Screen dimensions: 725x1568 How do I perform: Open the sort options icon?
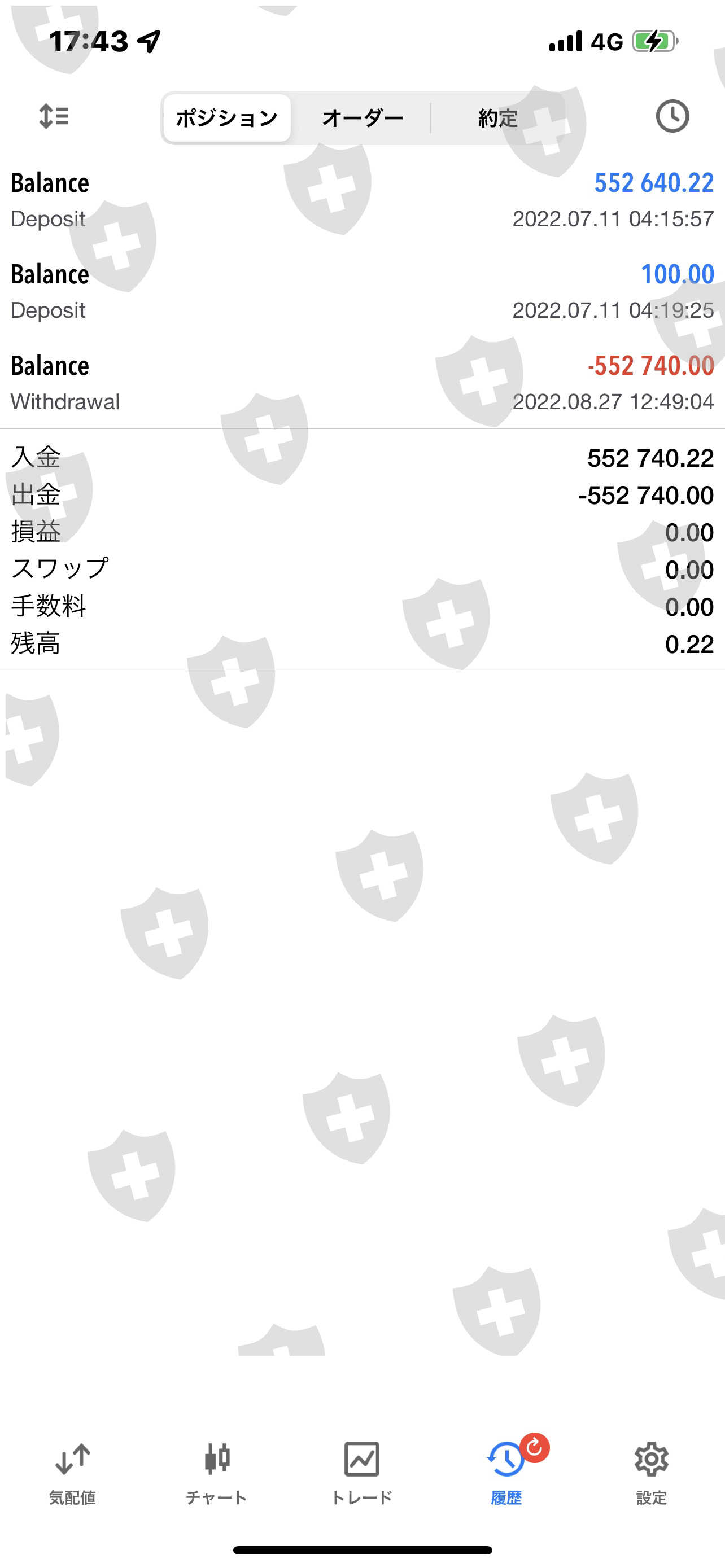coord(54,116)
